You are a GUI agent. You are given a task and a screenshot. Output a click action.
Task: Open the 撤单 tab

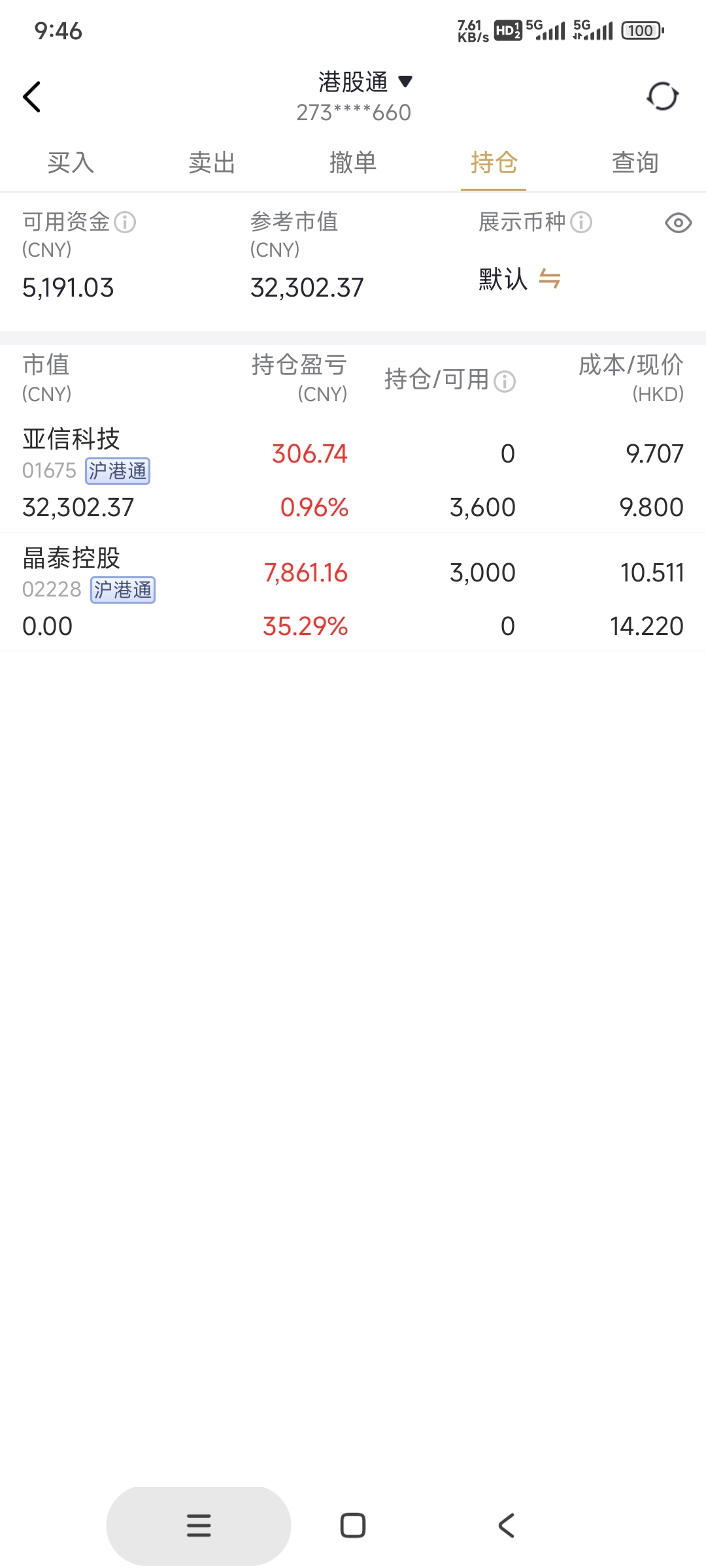(353, 163)
